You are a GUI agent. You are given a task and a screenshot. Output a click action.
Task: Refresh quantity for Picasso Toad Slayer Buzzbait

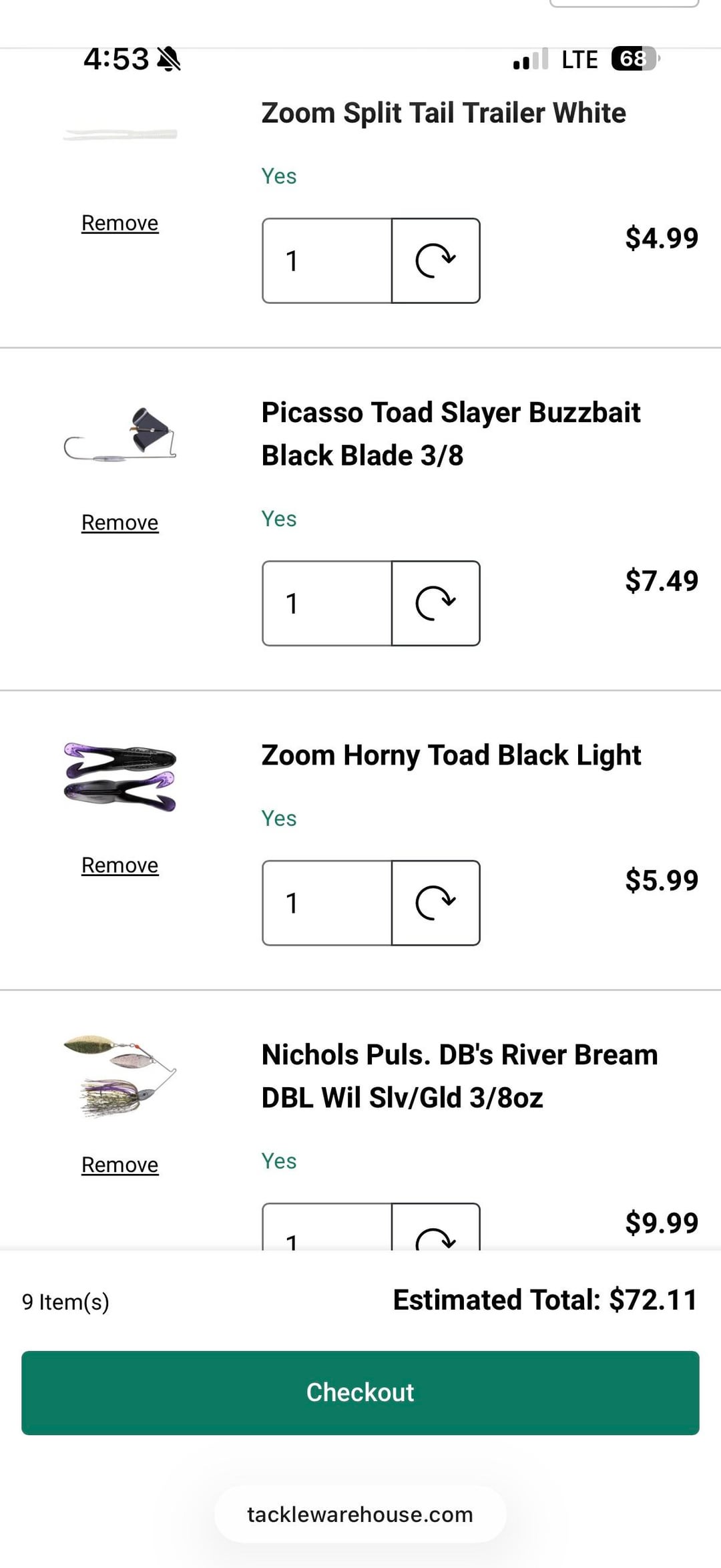pyautogui.click(x=435, y=603)
